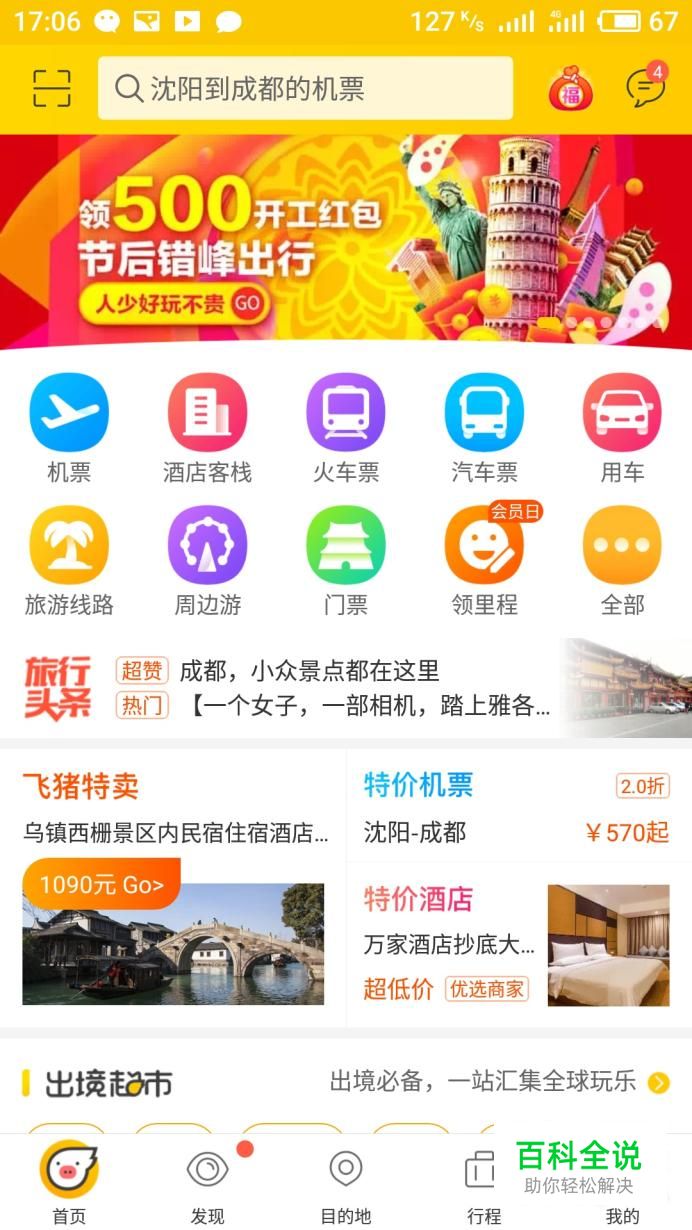Viewport: 692px width, 1230px height.
Task: Open the 福 lucky bag icon
Action: click(x=570, y=90)
